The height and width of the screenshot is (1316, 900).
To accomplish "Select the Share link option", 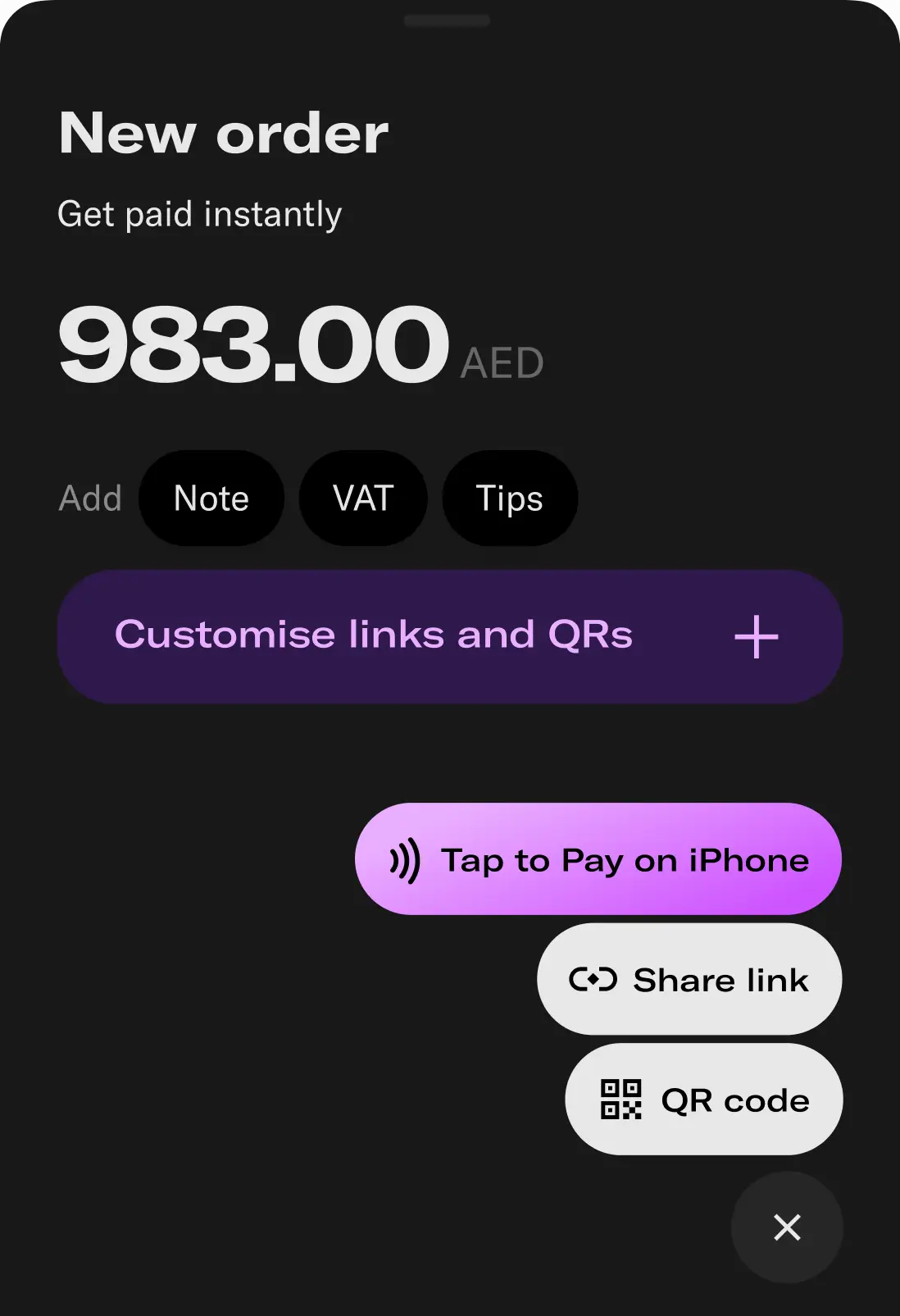I will 689,980.
